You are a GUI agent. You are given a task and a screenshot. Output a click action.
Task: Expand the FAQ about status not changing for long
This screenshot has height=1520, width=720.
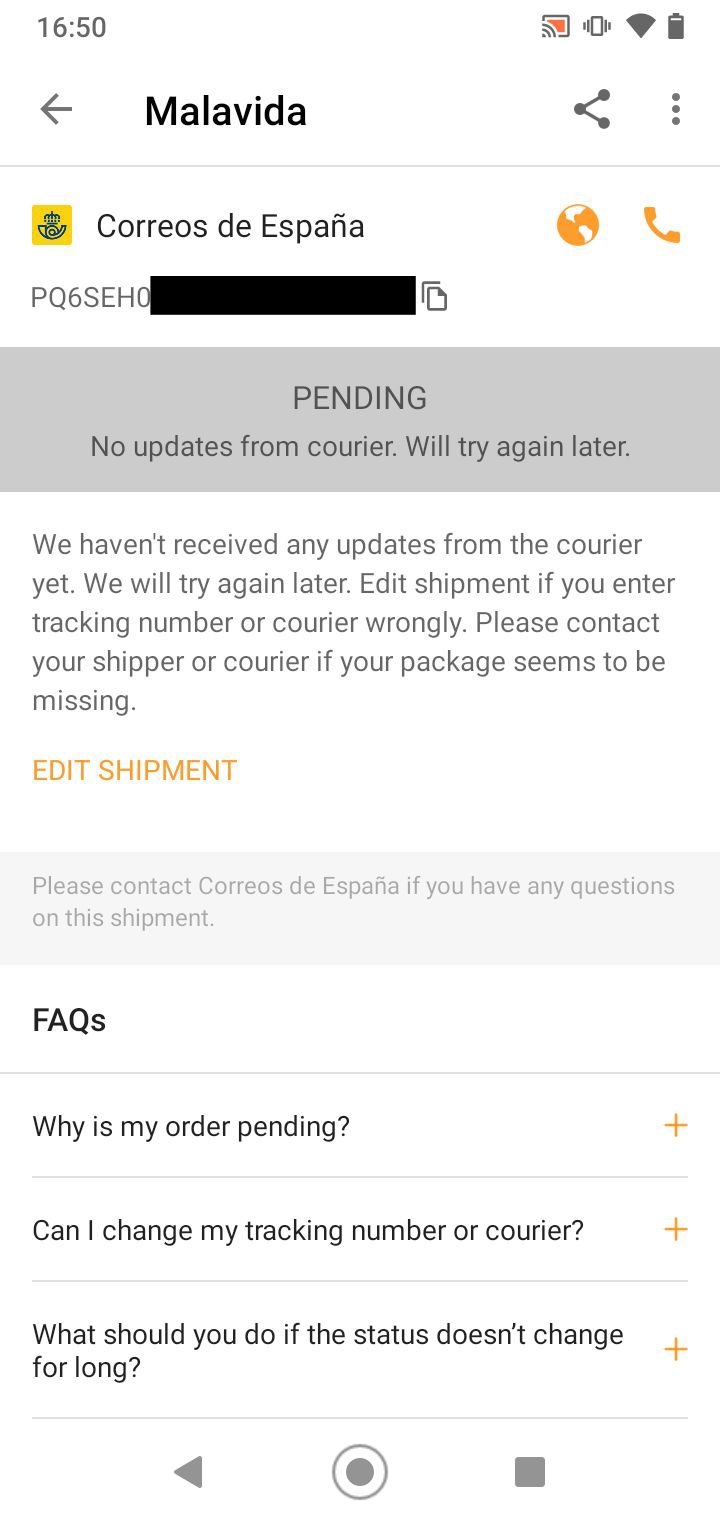360,1350
